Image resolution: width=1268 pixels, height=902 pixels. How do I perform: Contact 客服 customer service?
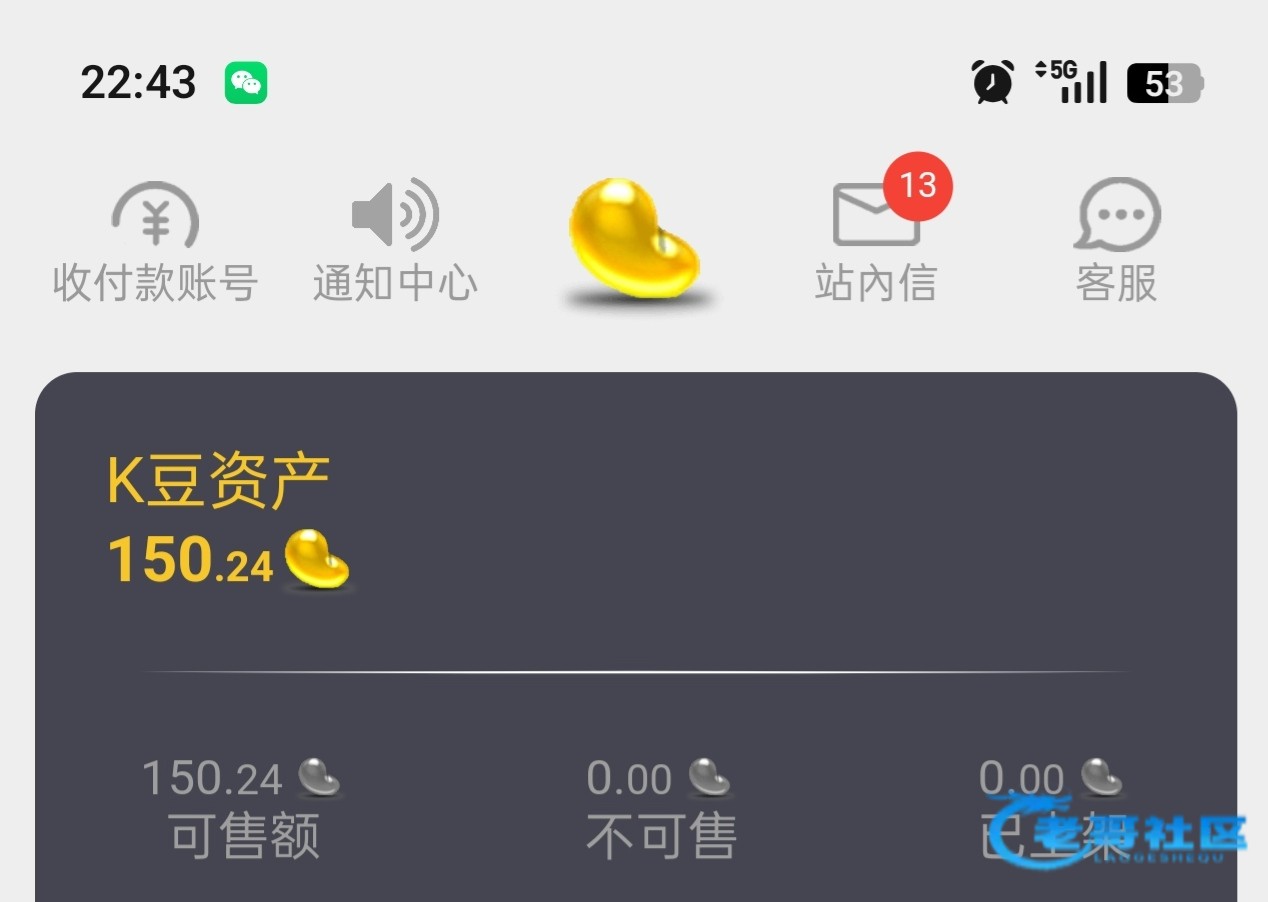click(x=1116, y=242)
